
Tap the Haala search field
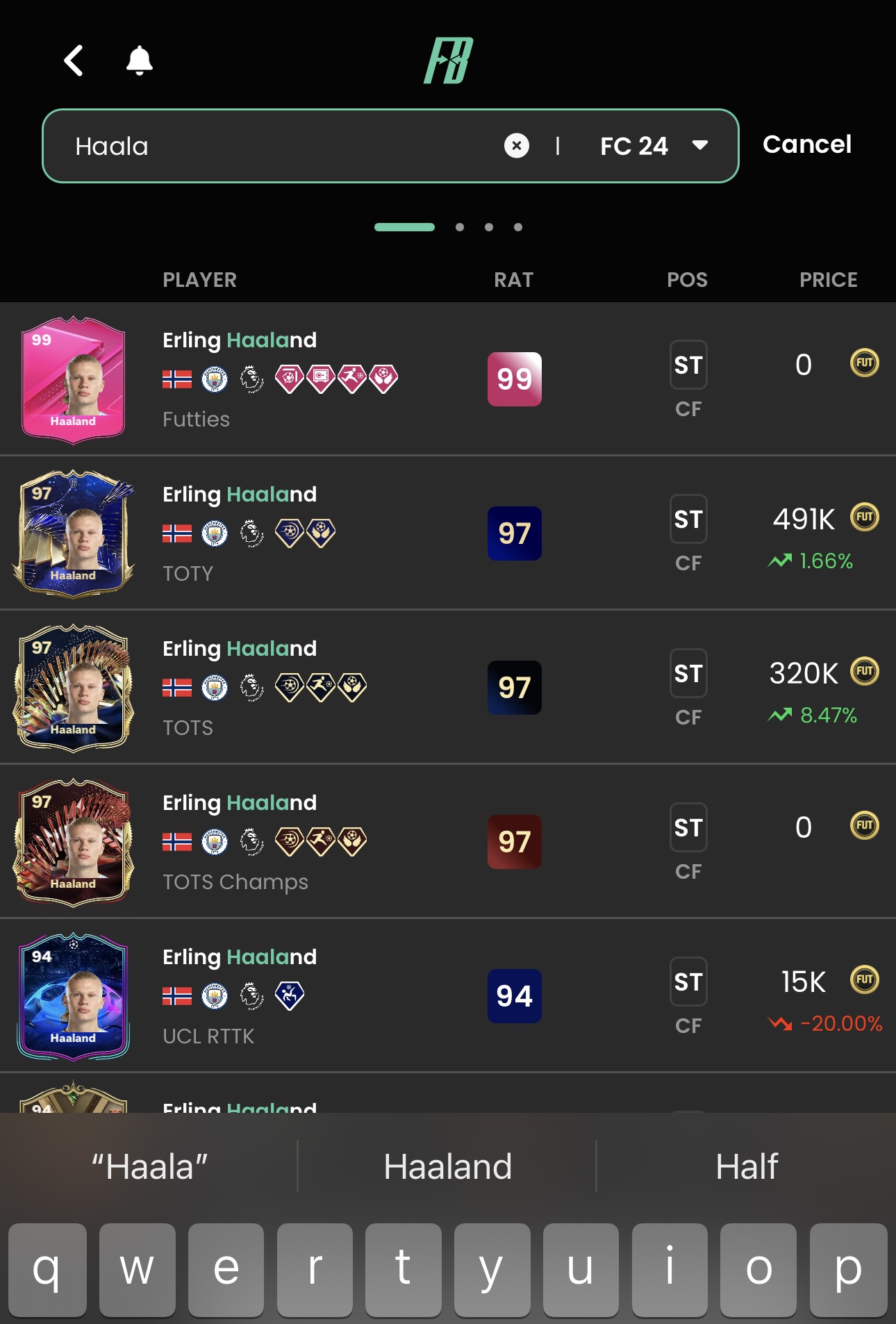pyautogui.click(x=278, y=147)
